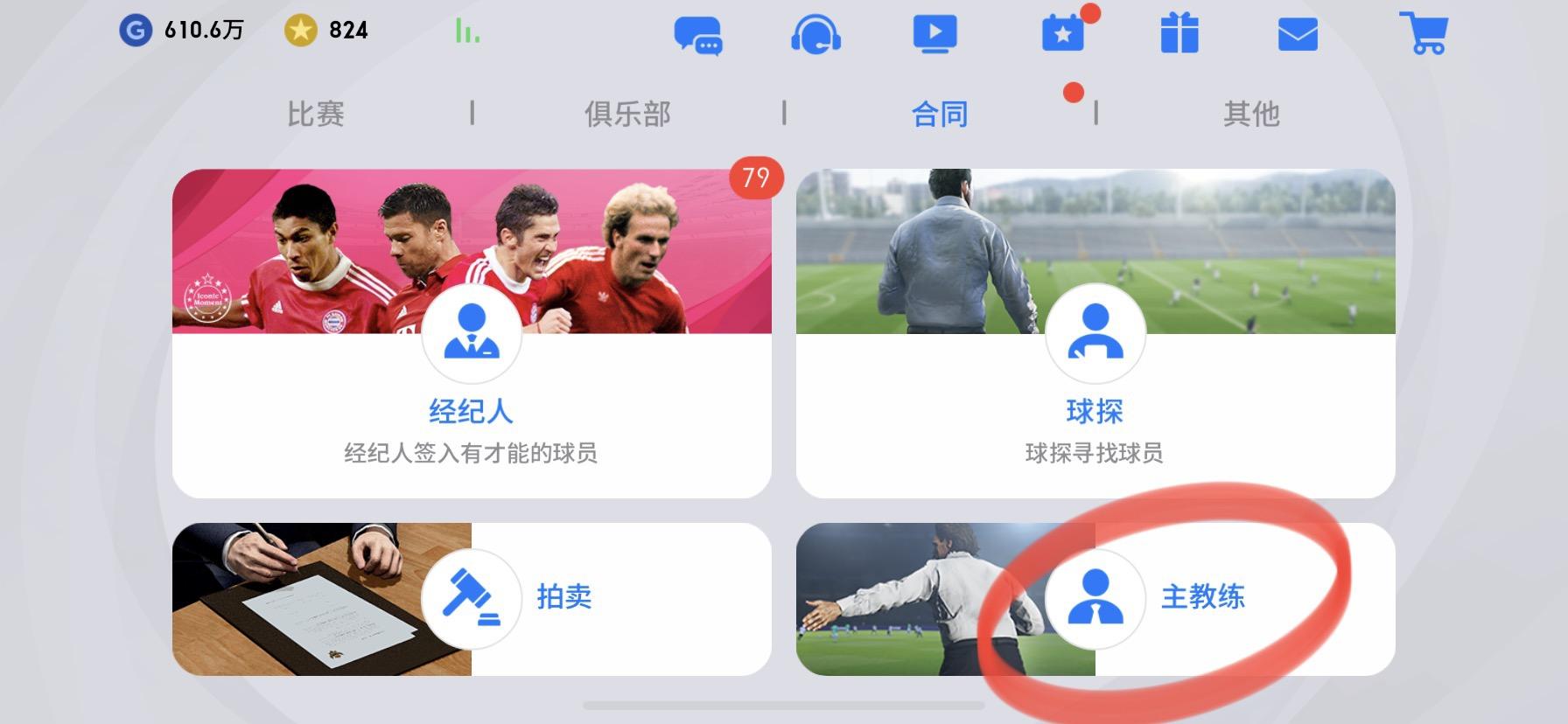Open the events calendar icon
1568x724 pixels.
[1063, 34]
